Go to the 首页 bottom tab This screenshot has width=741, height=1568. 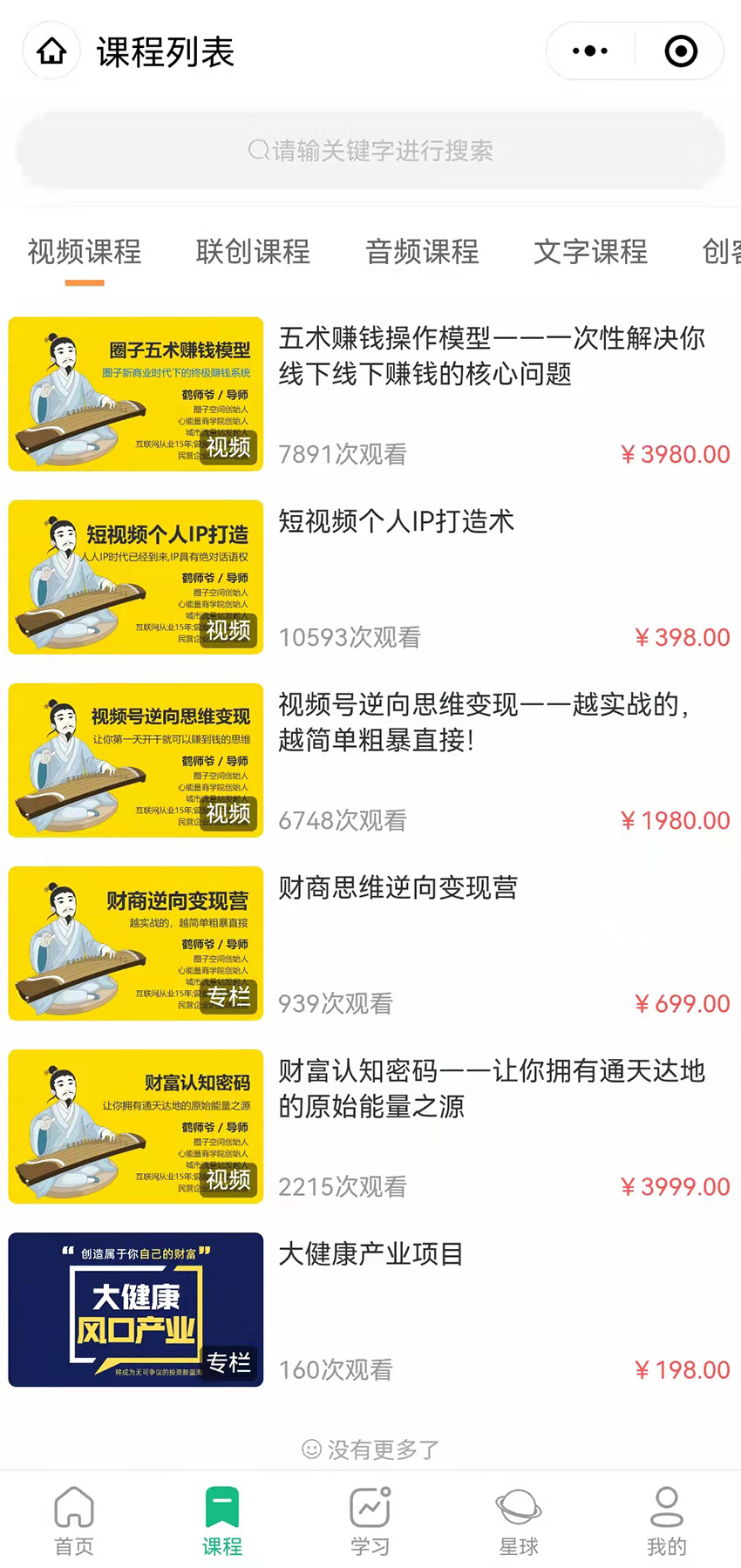(74, 1521)
